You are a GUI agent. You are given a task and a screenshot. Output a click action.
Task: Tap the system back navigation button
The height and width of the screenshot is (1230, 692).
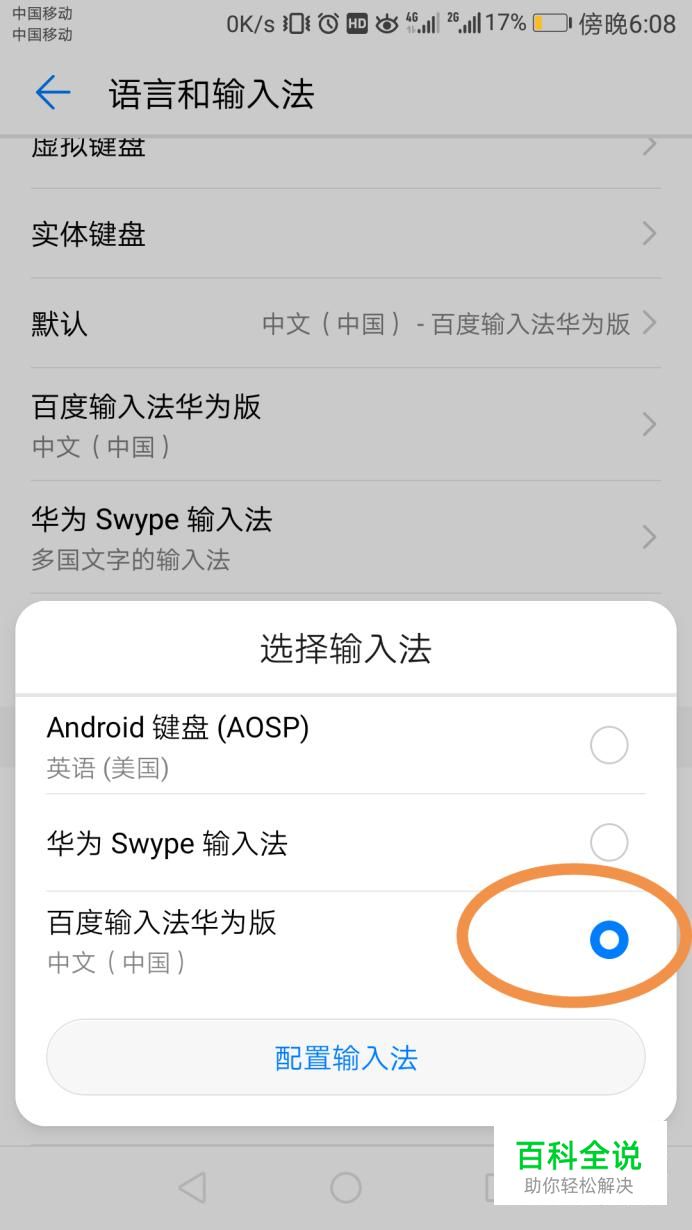(x=192, y=1187)
